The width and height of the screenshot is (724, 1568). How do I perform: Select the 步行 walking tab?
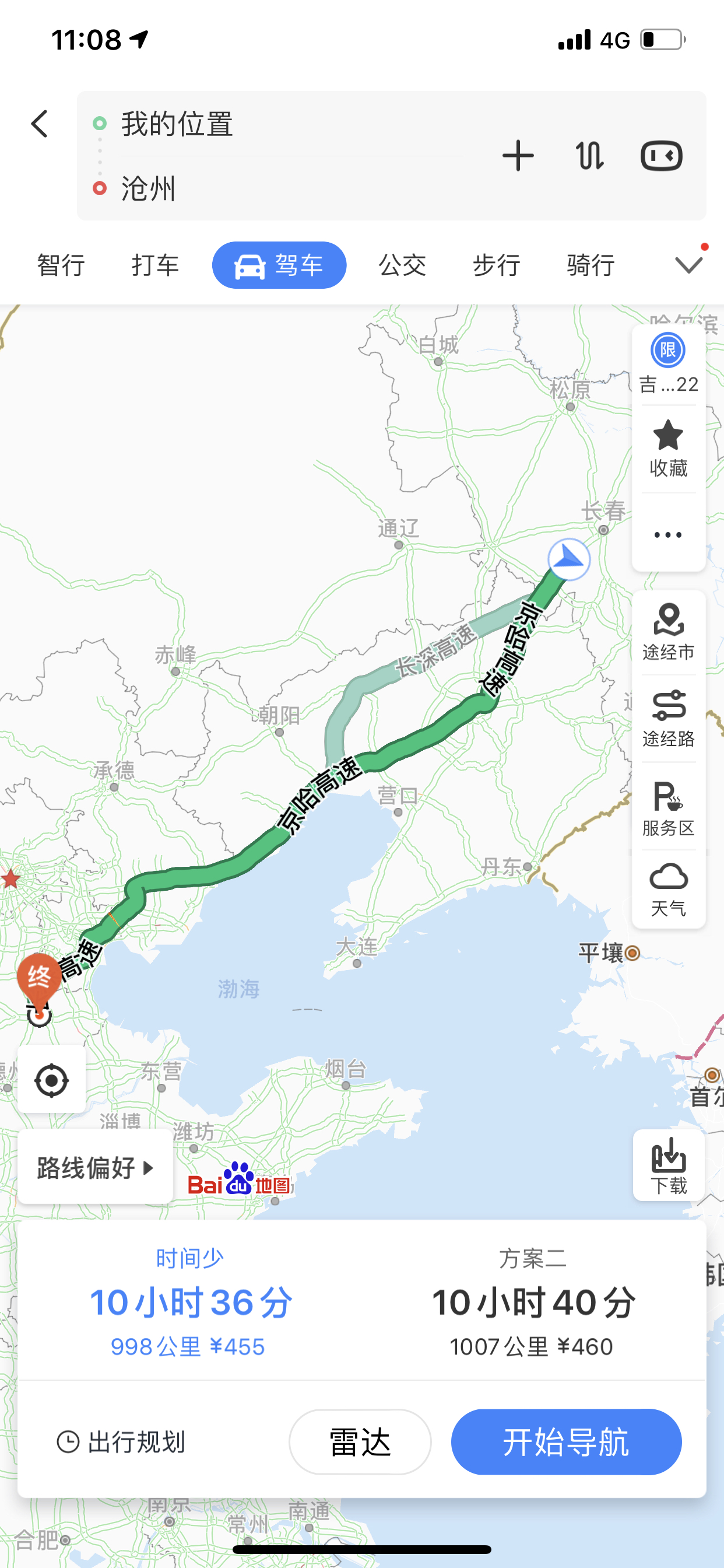click(x=497, y=265)
